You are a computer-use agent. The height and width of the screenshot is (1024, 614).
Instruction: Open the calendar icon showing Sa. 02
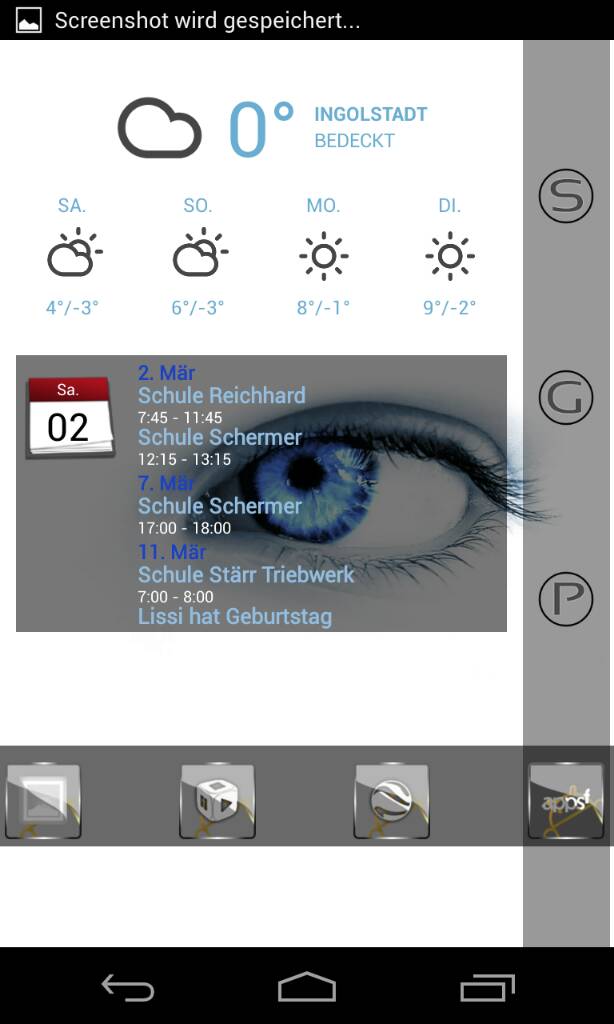[x=70, y=417]
